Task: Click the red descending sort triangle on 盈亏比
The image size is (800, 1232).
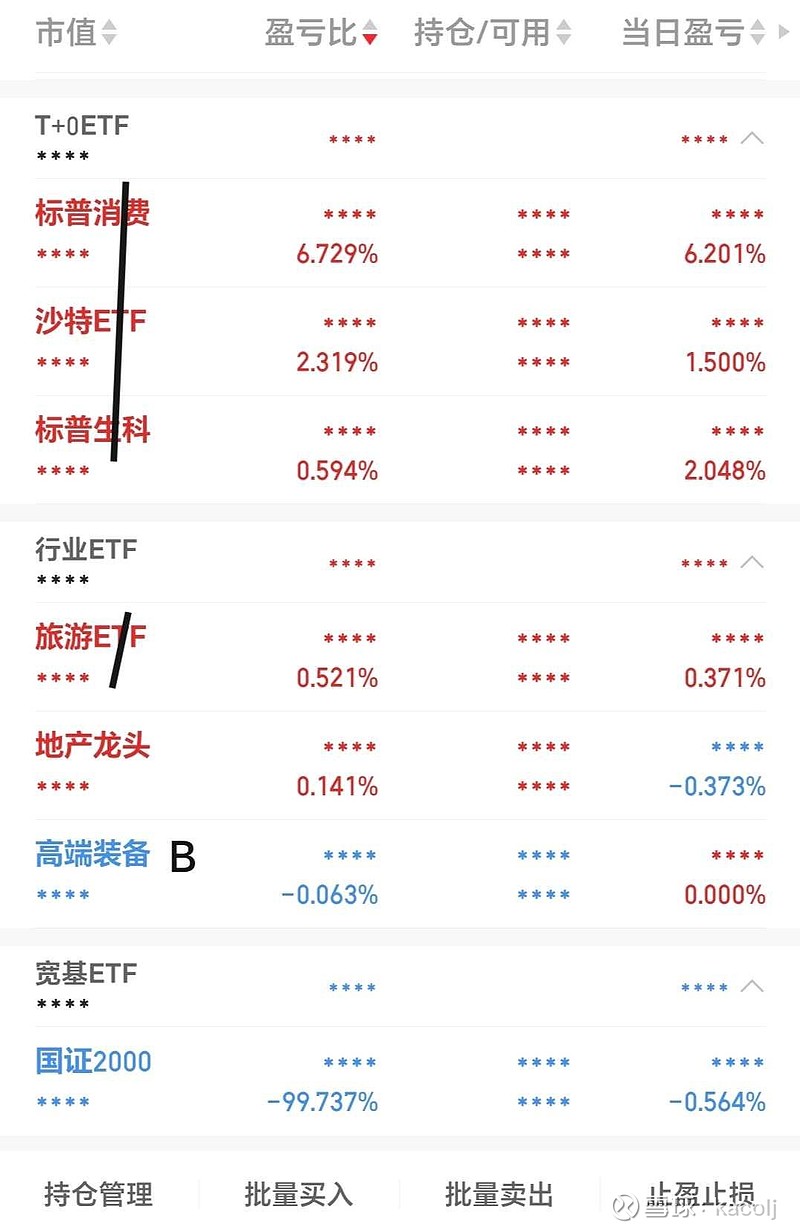Action: 370,35
